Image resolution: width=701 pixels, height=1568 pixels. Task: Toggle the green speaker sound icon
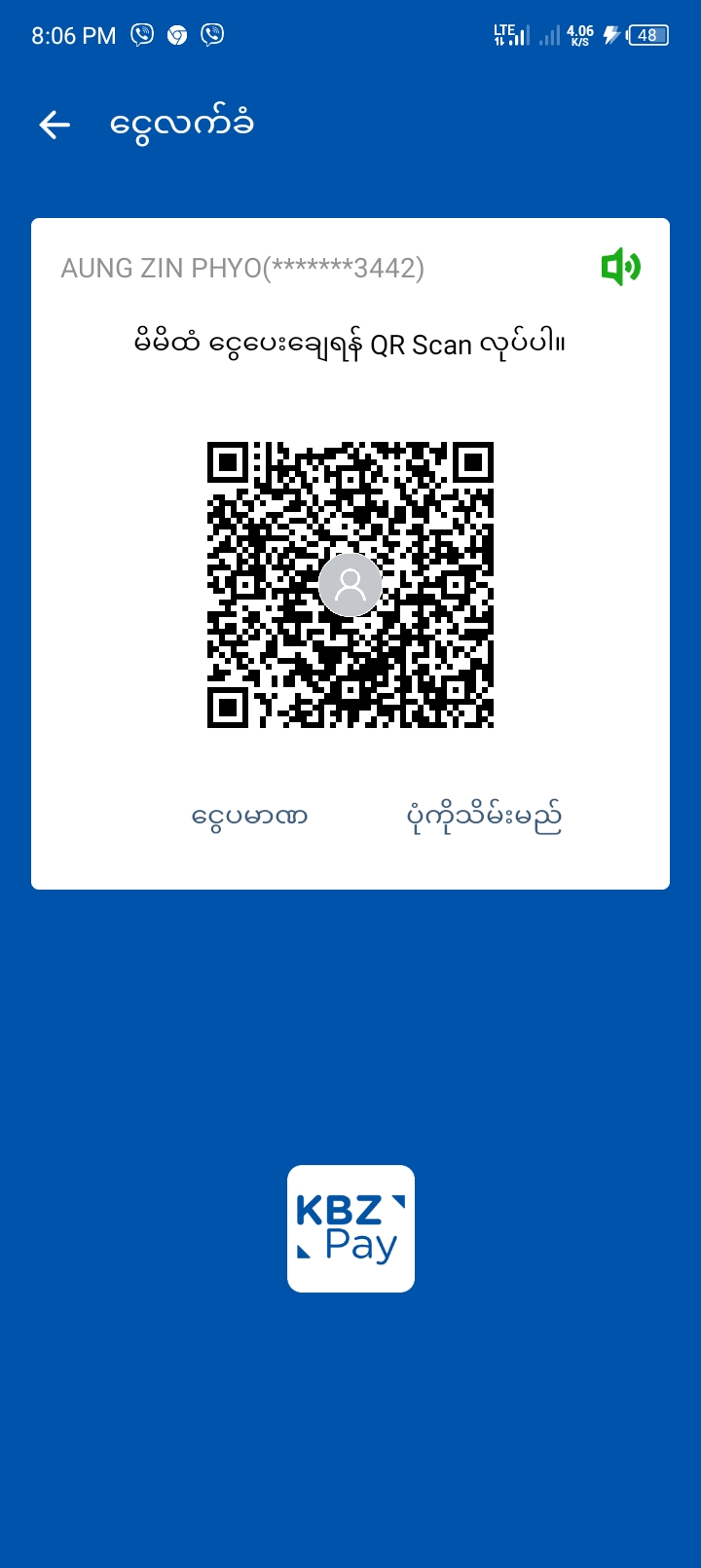coord(620,267)
